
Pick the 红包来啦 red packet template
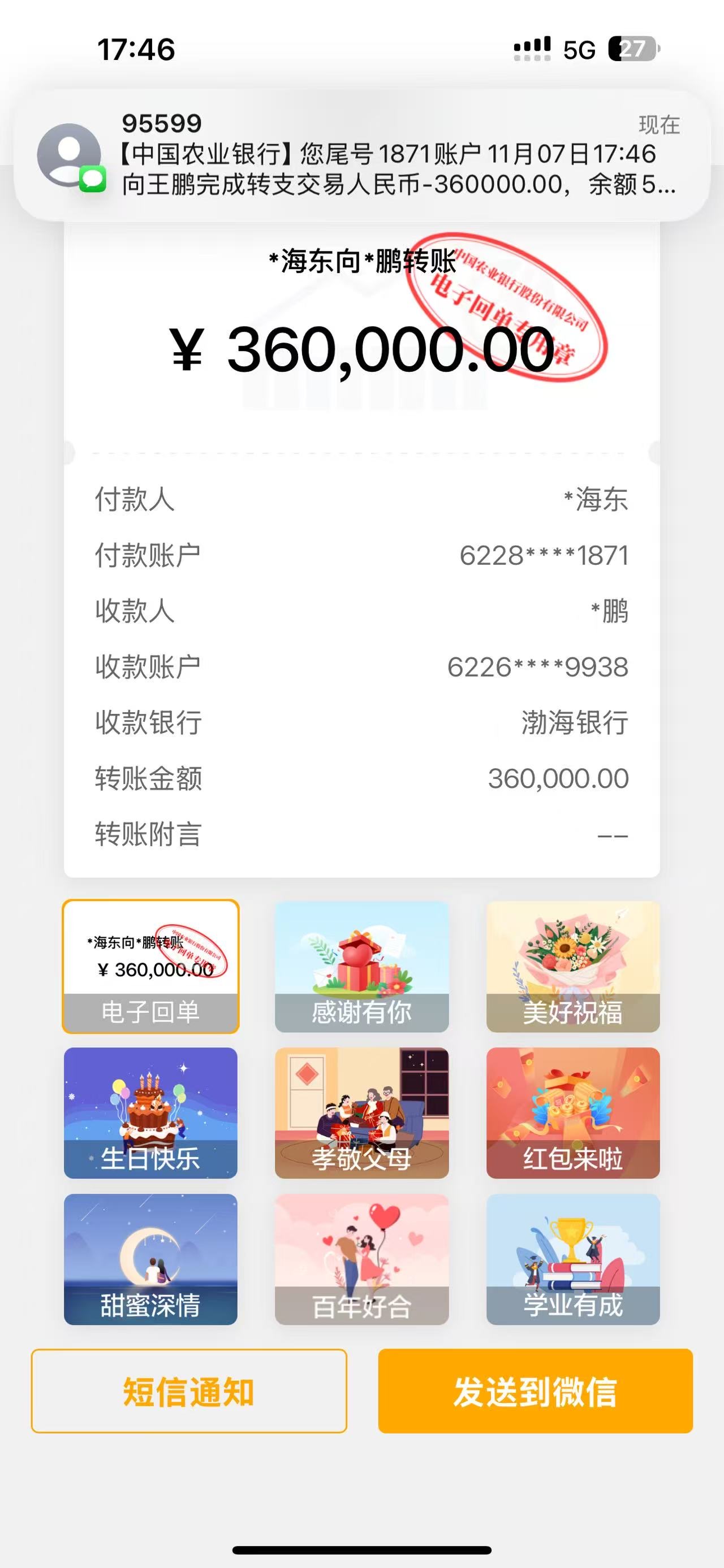click(572, 1112)
